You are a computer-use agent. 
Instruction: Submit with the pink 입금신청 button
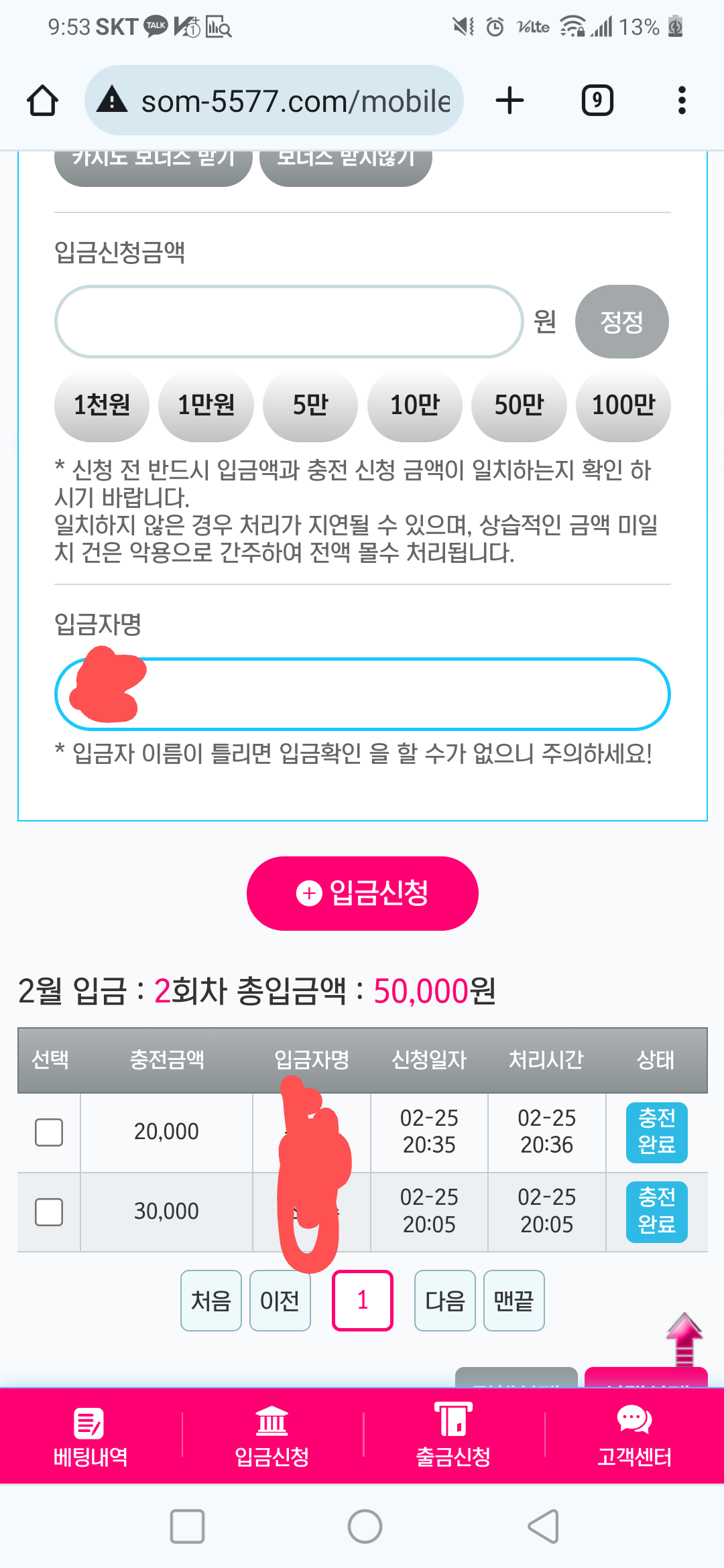[362, 893]
